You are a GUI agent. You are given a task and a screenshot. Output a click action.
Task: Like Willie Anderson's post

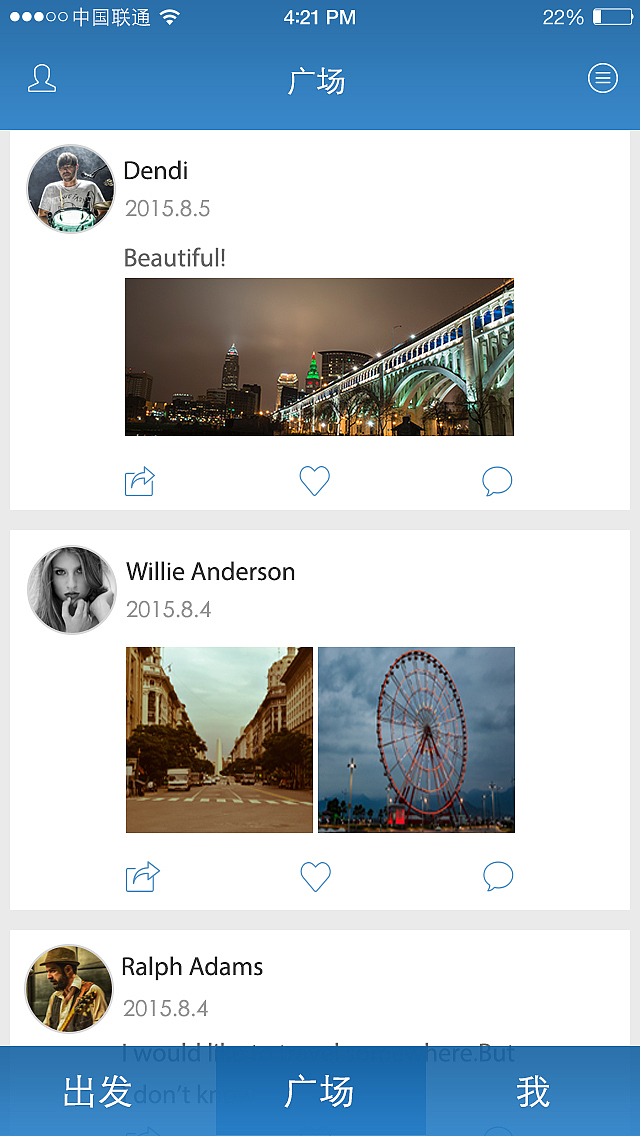coord(315,877)
